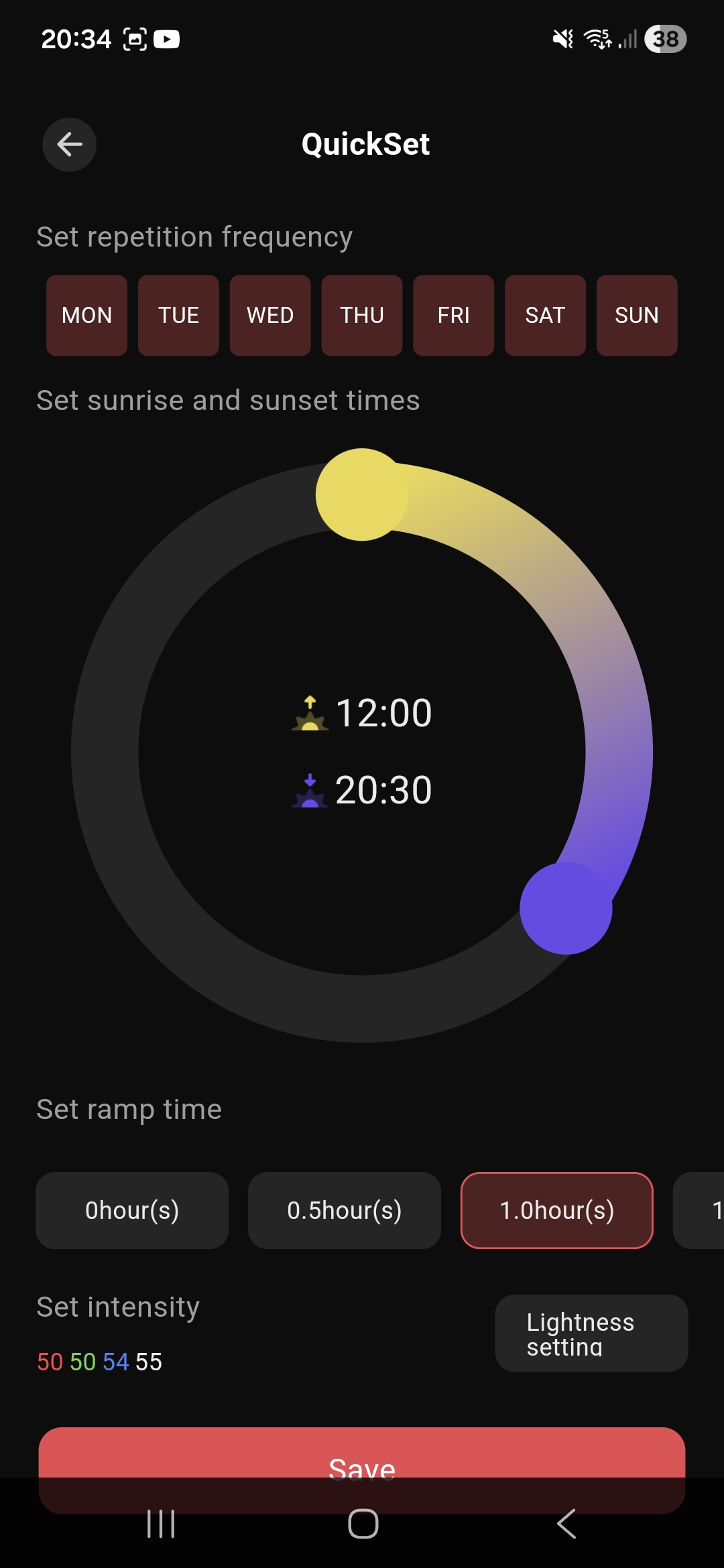The width and height of the screenshot is (724, 1568).
Task: Toggle SAT repetition day
Action: click(x=545, y=315)
